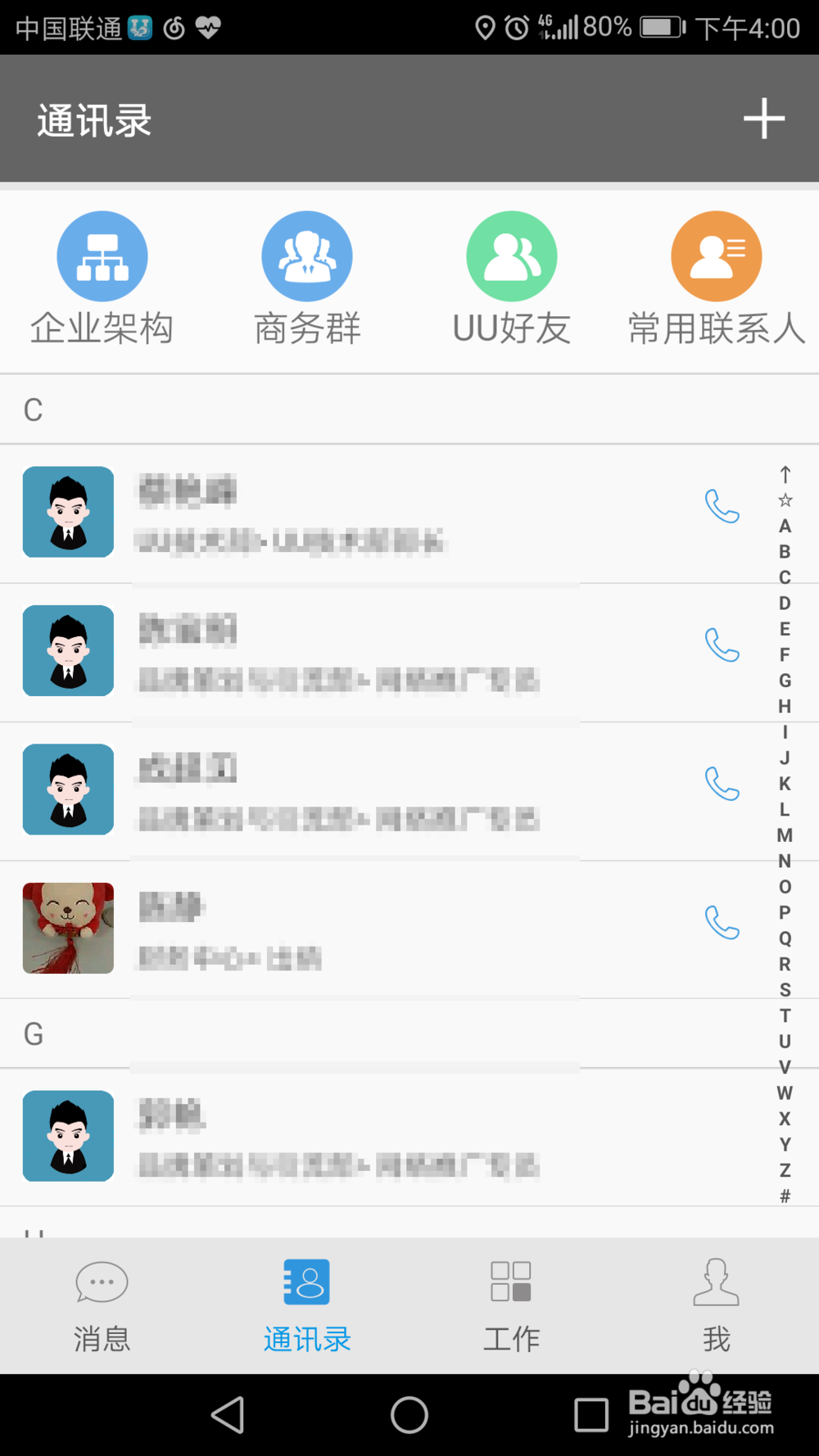Image resolution: width=819 pixels, height=1456 pixels.
Task: Open the UU好友 friends icon
Action: point(511,255)
